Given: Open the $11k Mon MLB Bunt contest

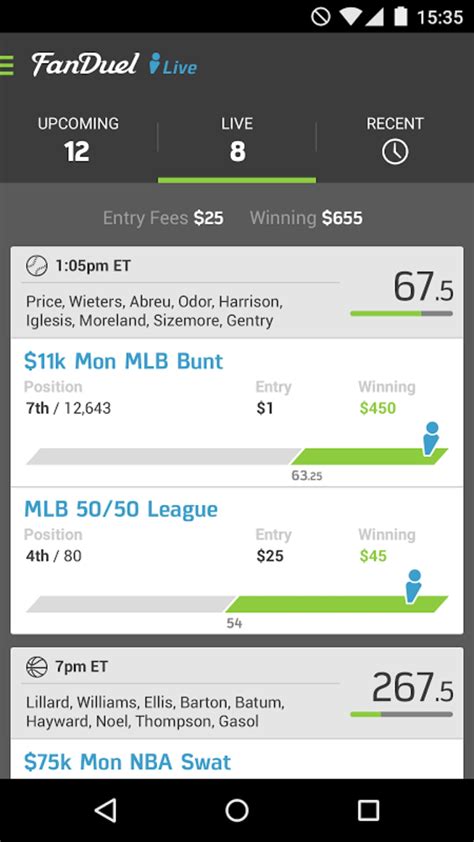Looking at the screenshot, I should pos(237,412).
